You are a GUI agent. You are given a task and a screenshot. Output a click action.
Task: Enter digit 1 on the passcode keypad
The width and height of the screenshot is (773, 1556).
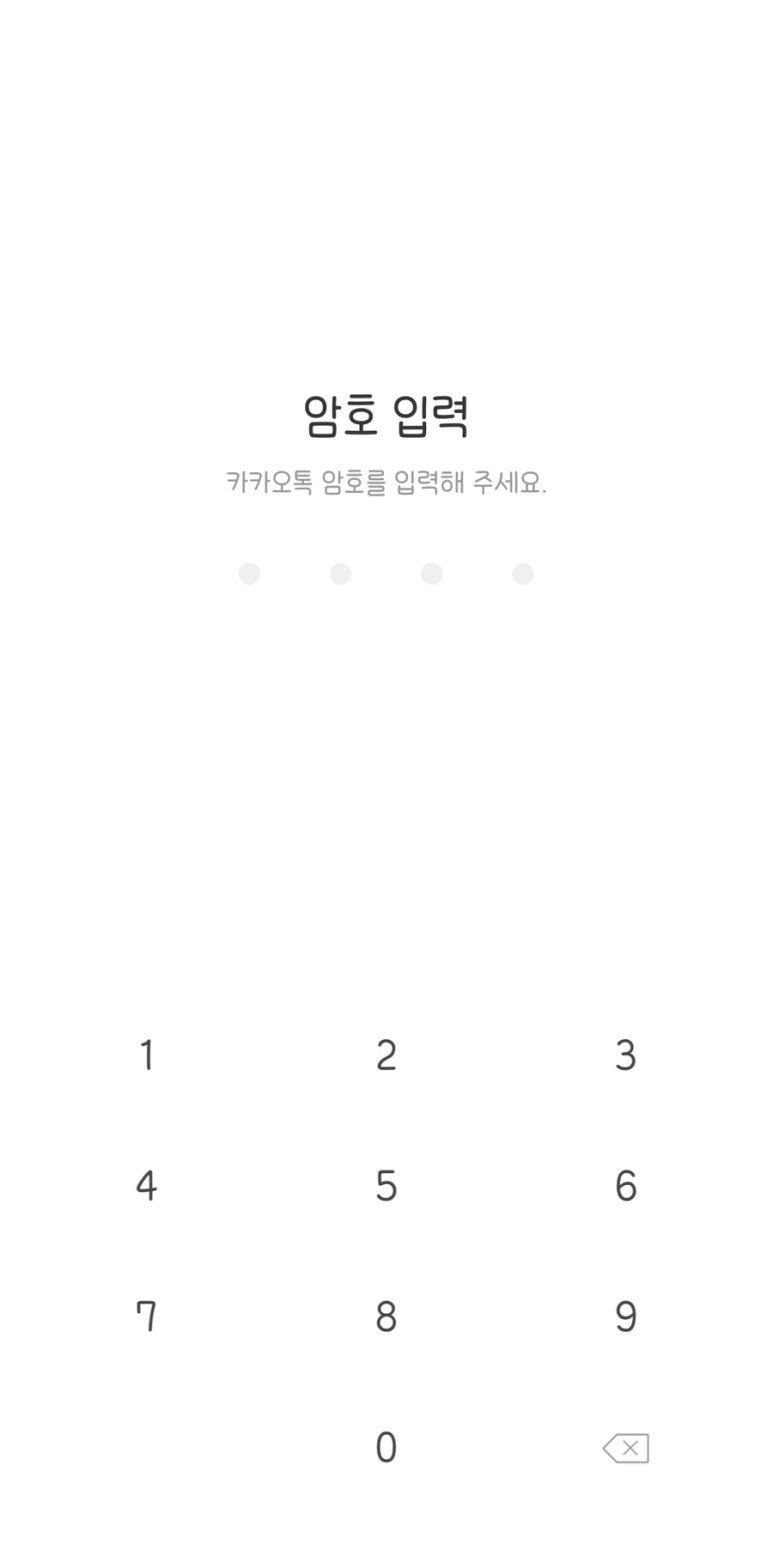146,1055
